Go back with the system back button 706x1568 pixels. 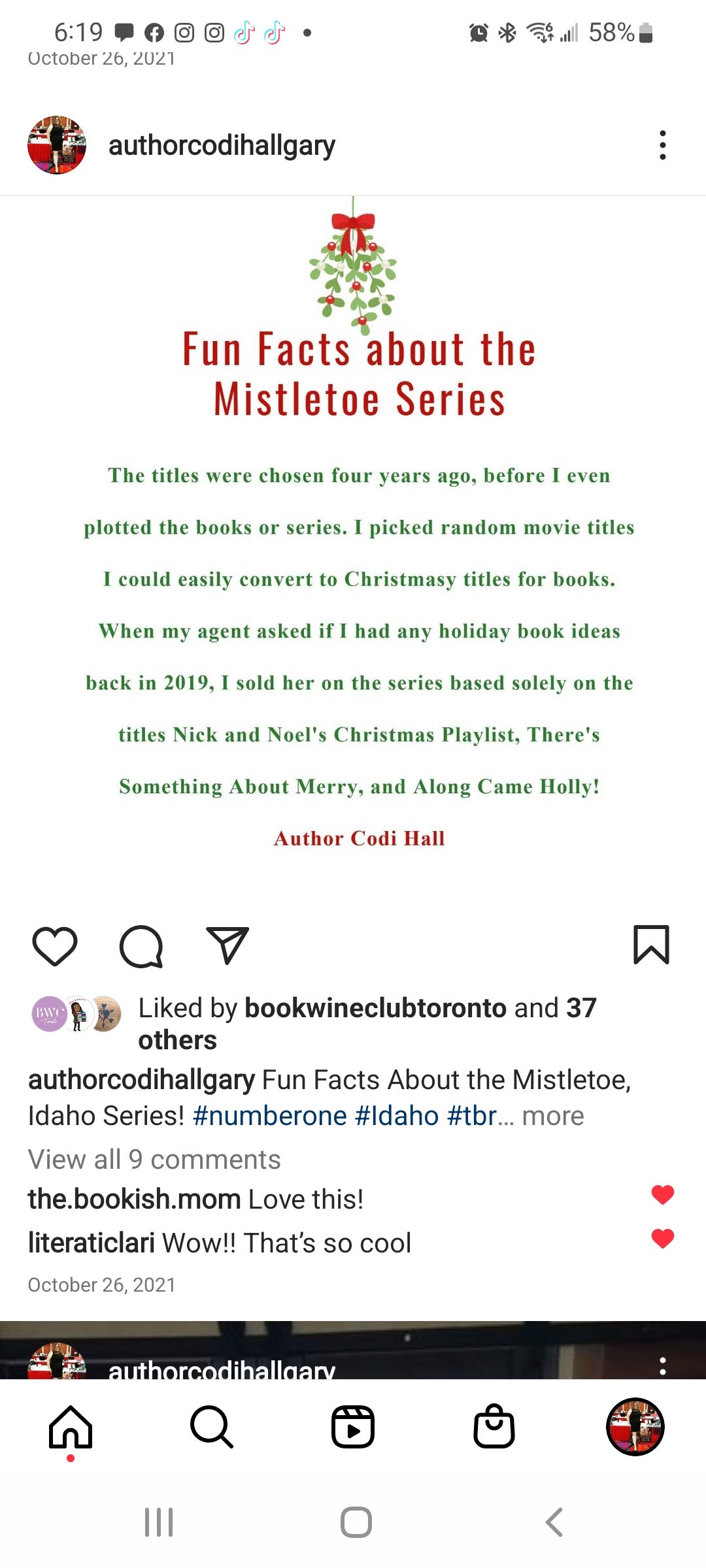[x=554, y=1522]
